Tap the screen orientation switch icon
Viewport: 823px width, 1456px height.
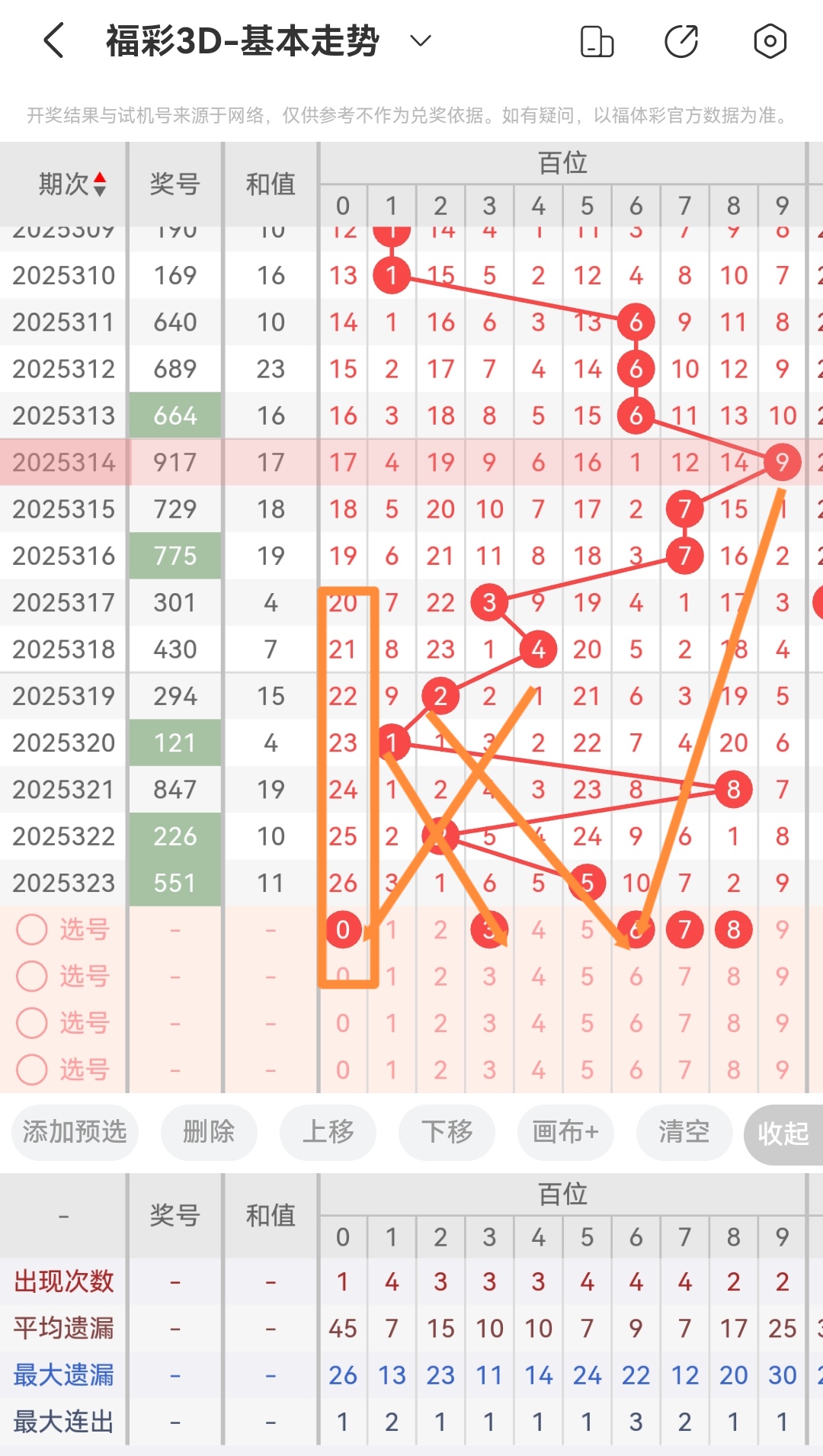click(597, 41)
